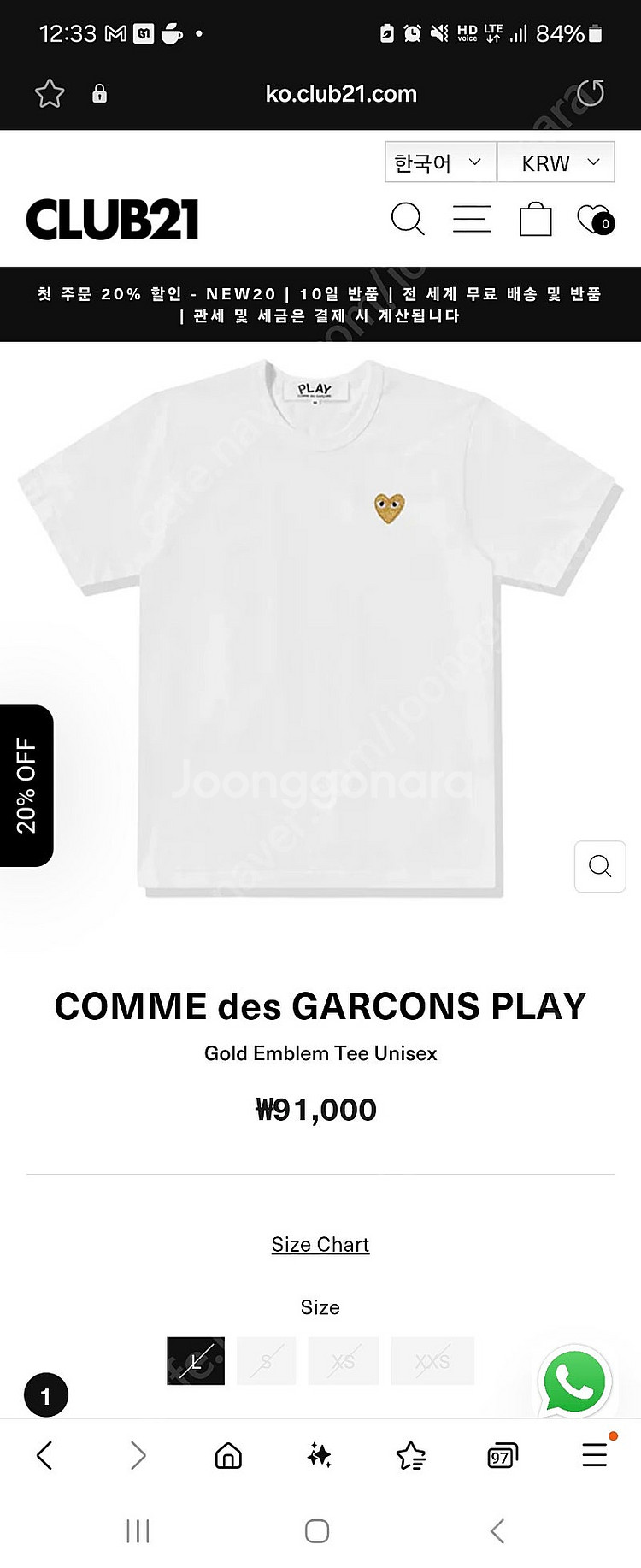
Task: Open the 20% OFF side tab
Action: [26, 785]
